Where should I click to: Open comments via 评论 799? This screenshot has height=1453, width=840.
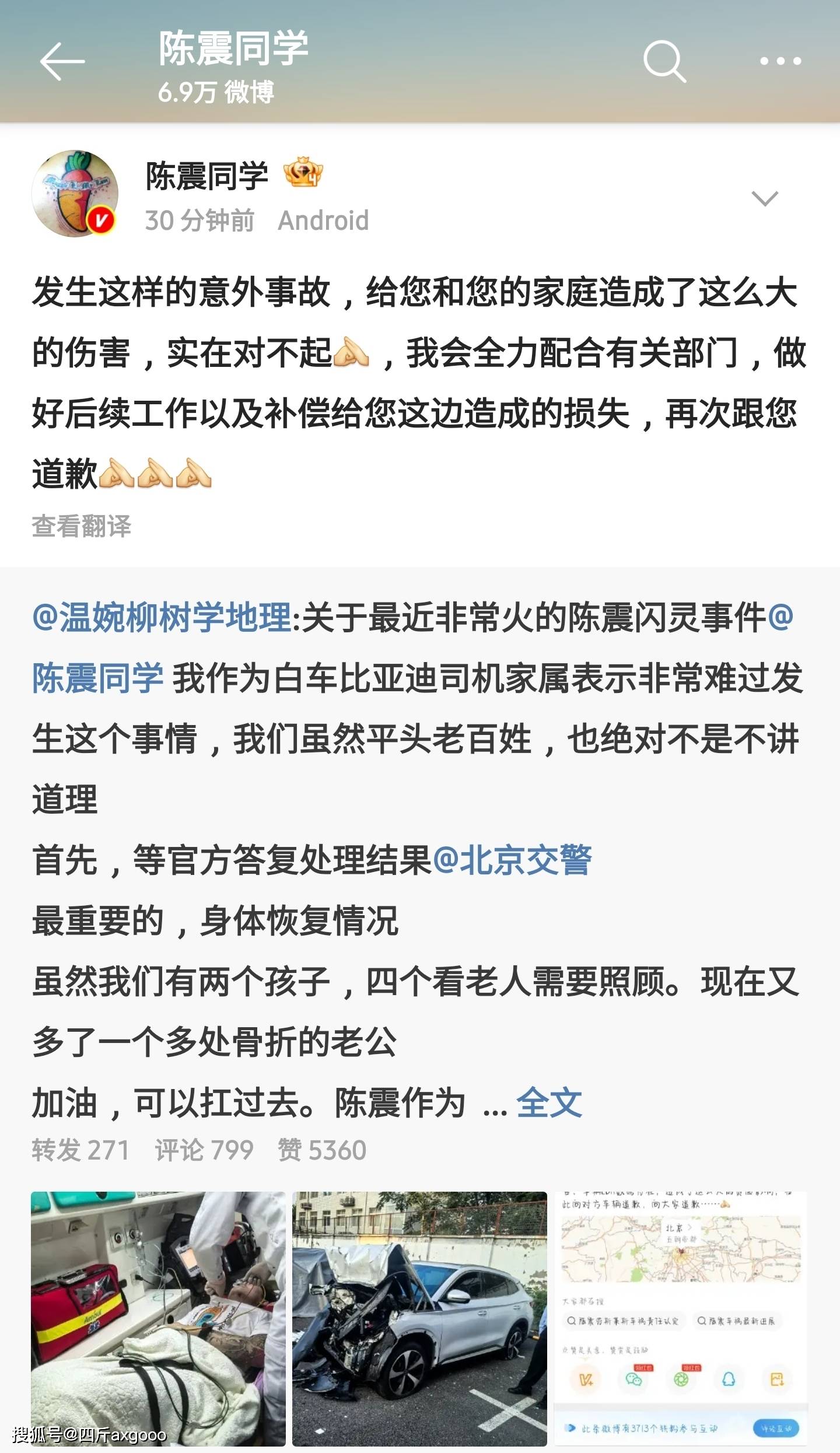pyautogui.click(x=204, y=1150)
